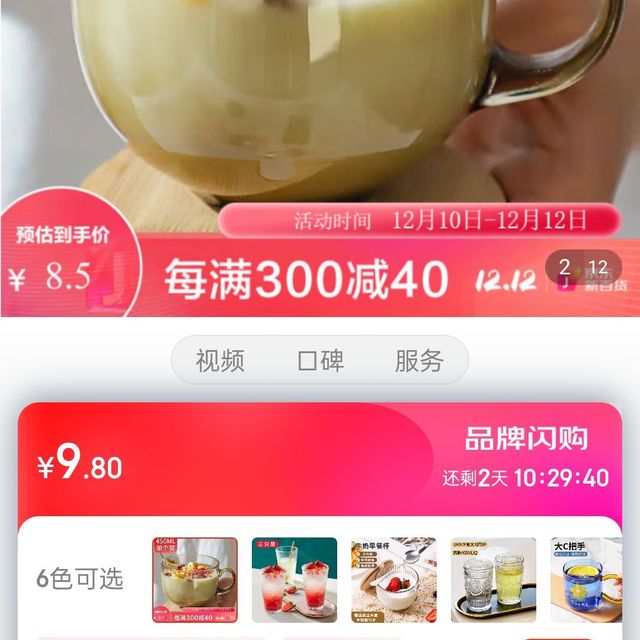Select the 大C把手 blue mug variant
The height and width of the screenshot is (640, 640).
click(586, 580)
